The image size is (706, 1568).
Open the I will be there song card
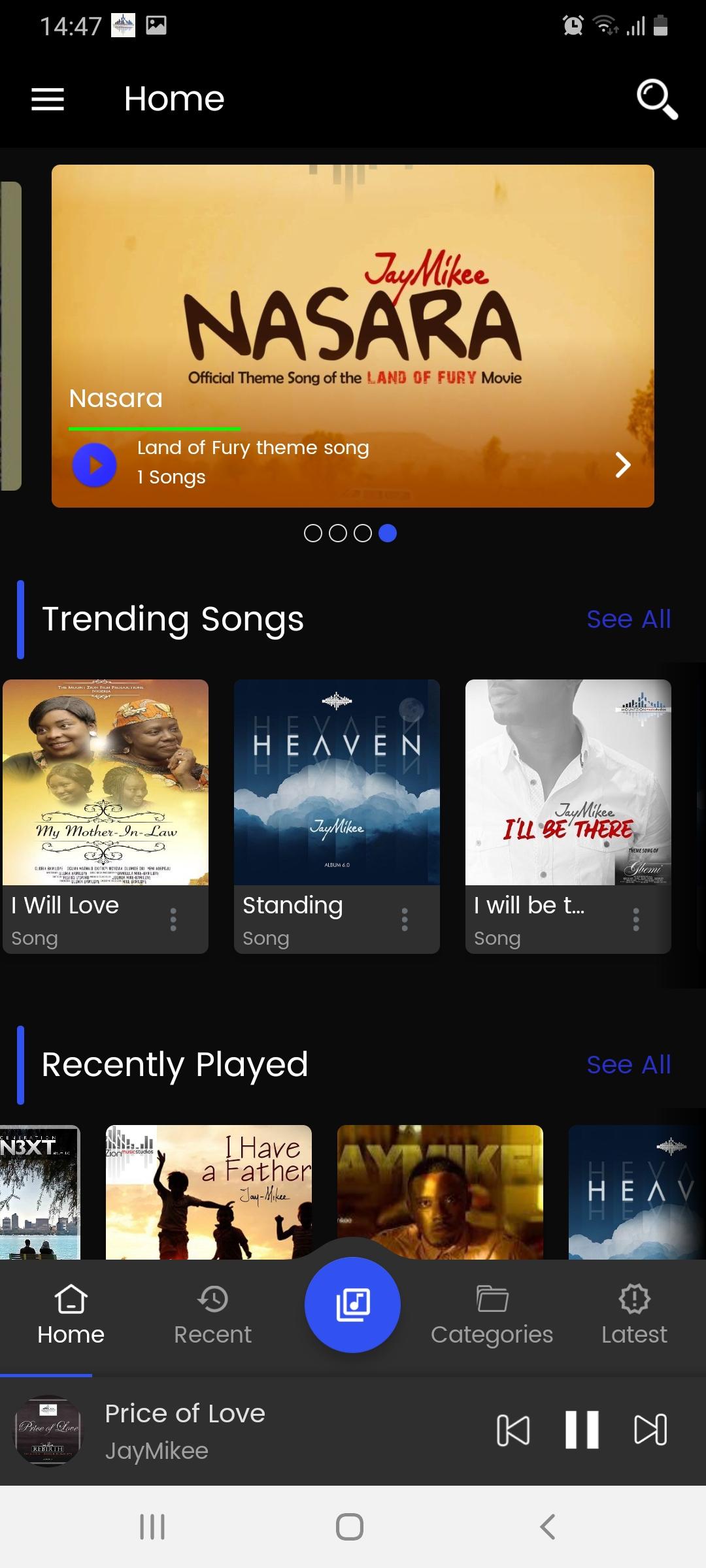point(568,783)
